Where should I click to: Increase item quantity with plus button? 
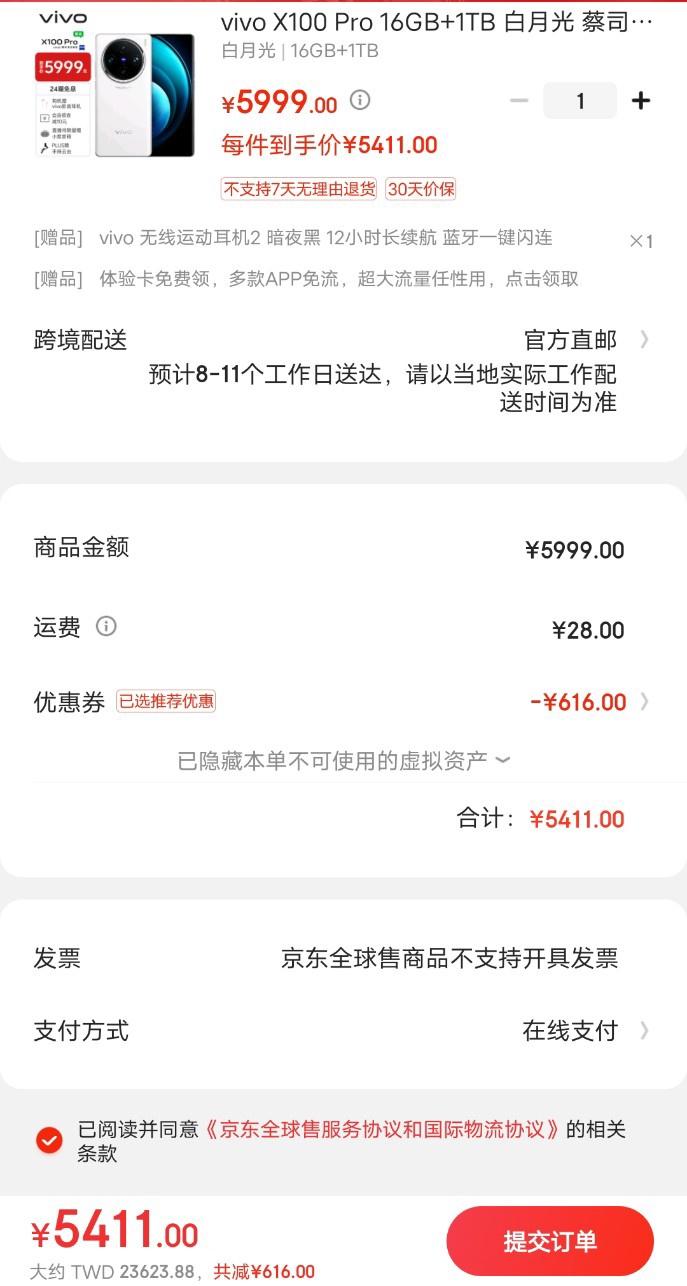click(x=641, y=100)
